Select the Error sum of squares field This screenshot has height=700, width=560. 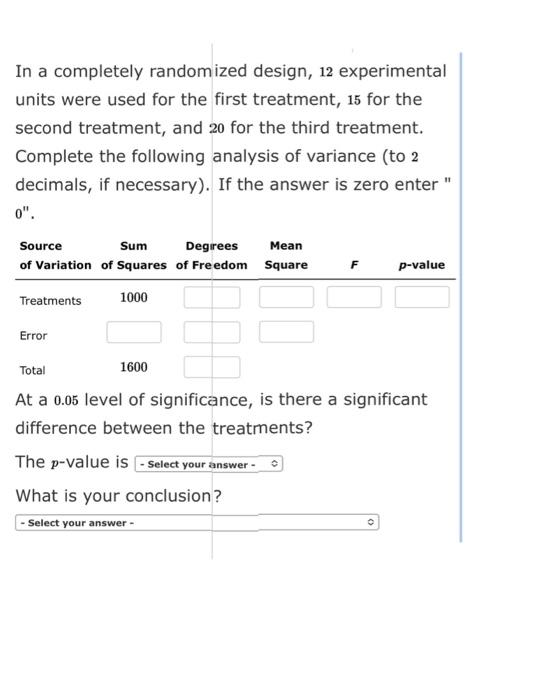point(134,332)
